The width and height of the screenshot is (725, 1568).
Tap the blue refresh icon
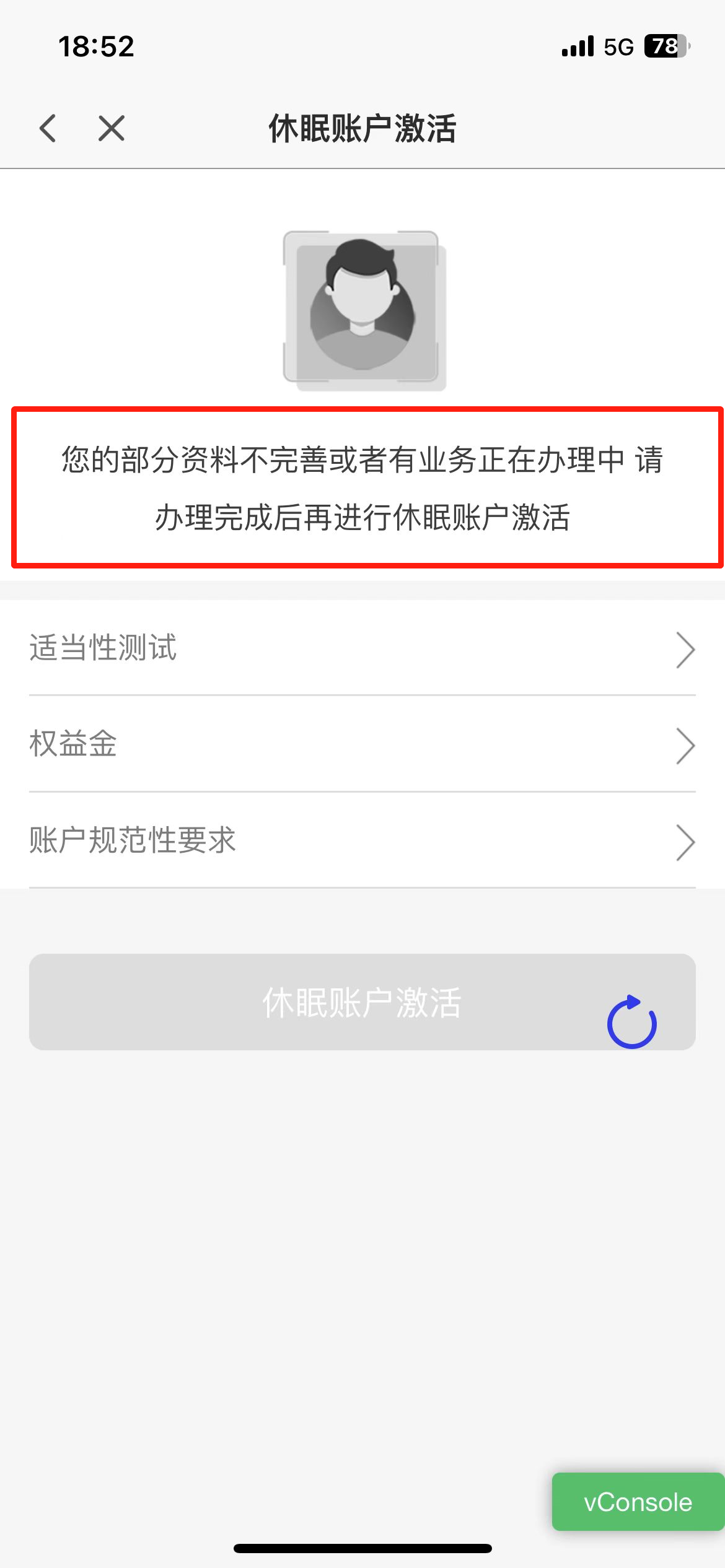pos(632,1022)
